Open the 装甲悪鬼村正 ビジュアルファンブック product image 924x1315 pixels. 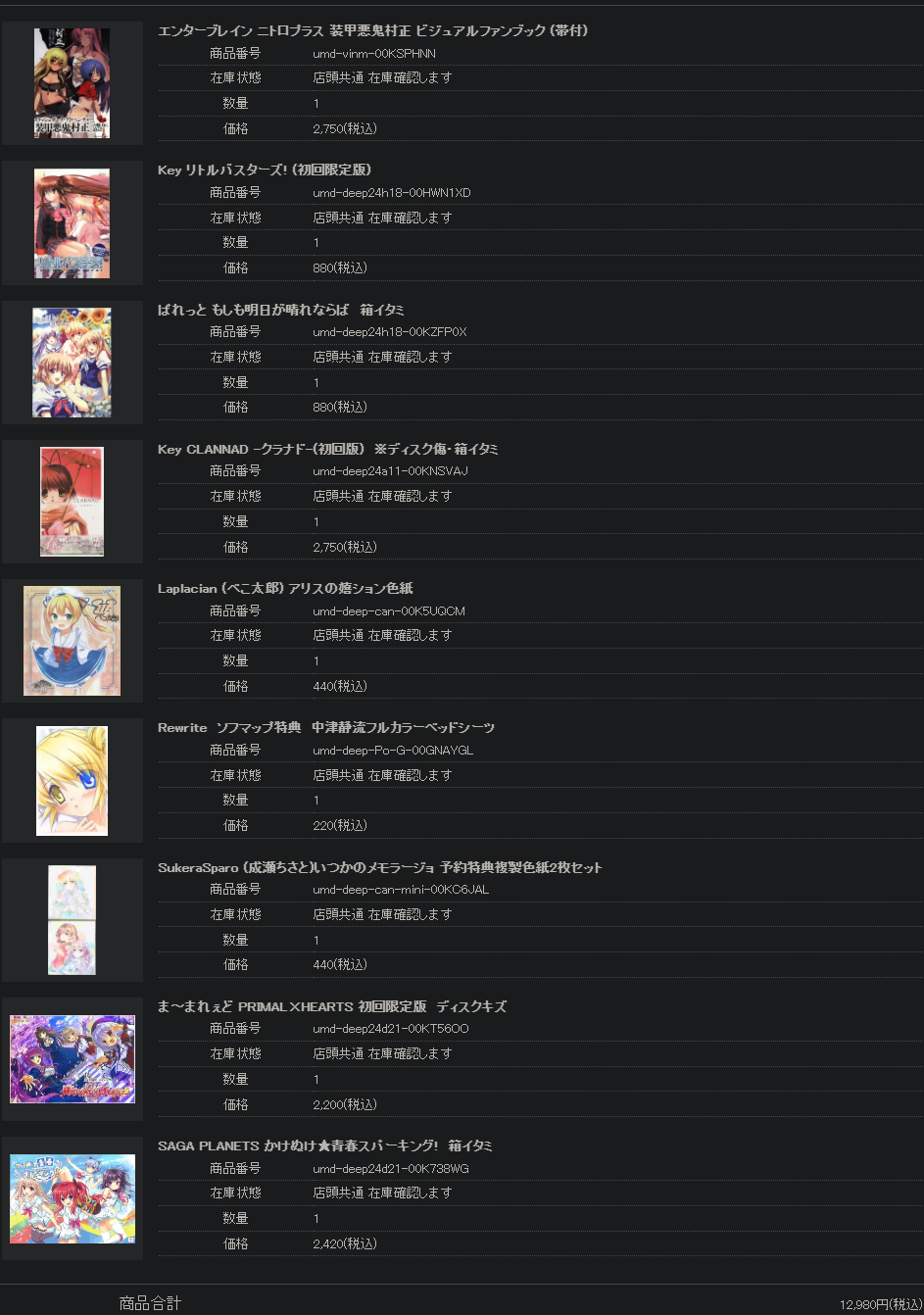72,83
